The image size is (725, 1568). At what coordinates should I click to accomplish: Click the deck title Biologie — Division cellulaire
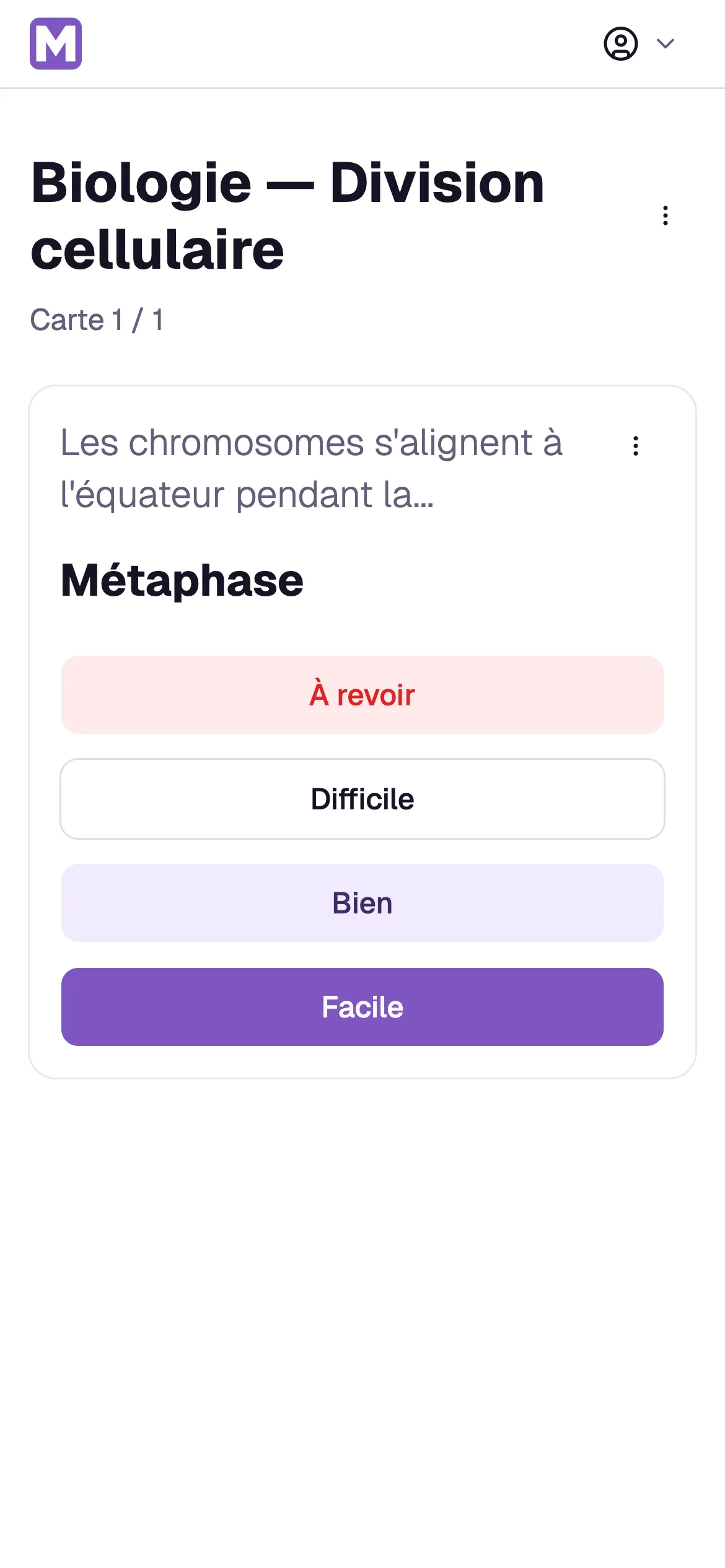pyautogui.click(x=289, y=215)
